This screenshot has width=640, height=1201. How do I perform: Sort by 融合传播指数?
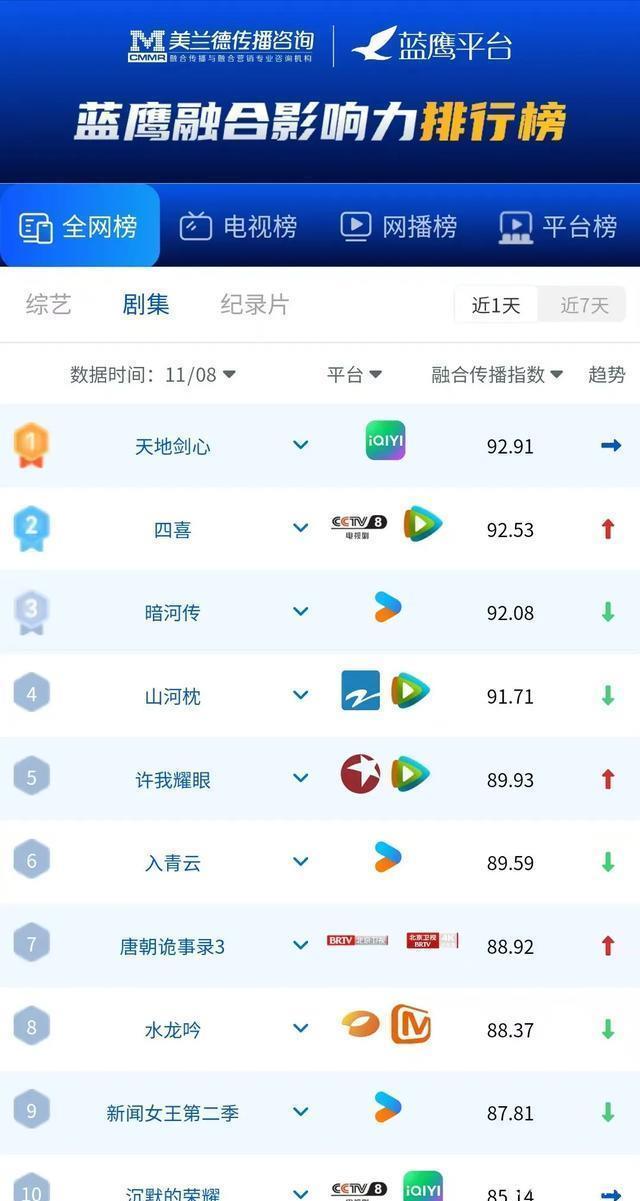pos(497,375)
